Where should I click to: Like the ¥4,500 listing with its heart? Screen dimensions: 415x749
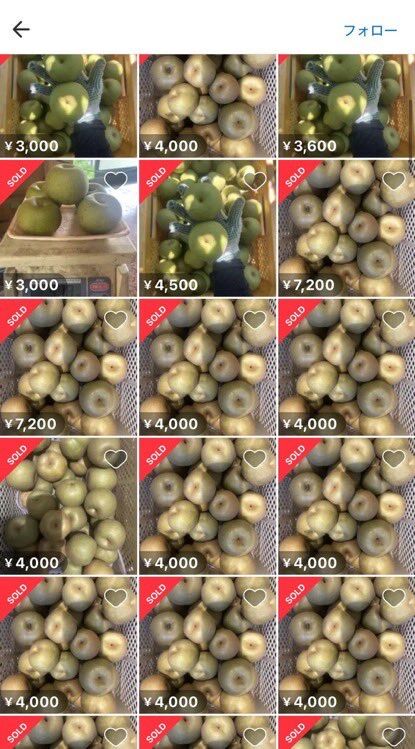coord(255,181)
